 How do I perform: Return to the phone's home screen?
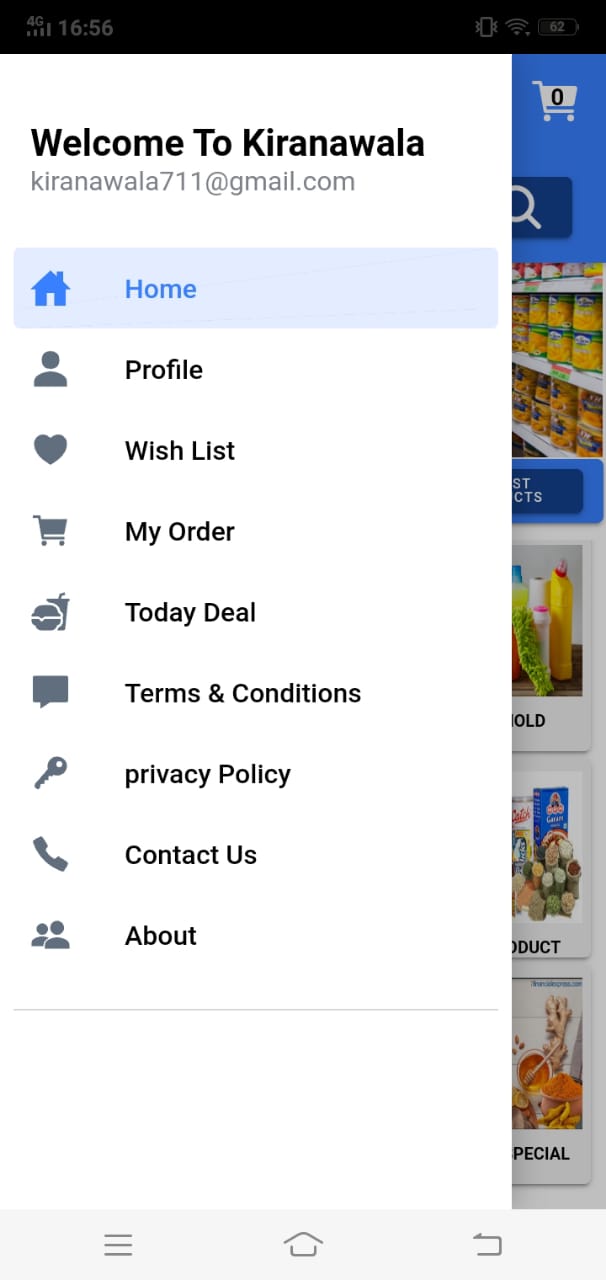pos(303,1244)
